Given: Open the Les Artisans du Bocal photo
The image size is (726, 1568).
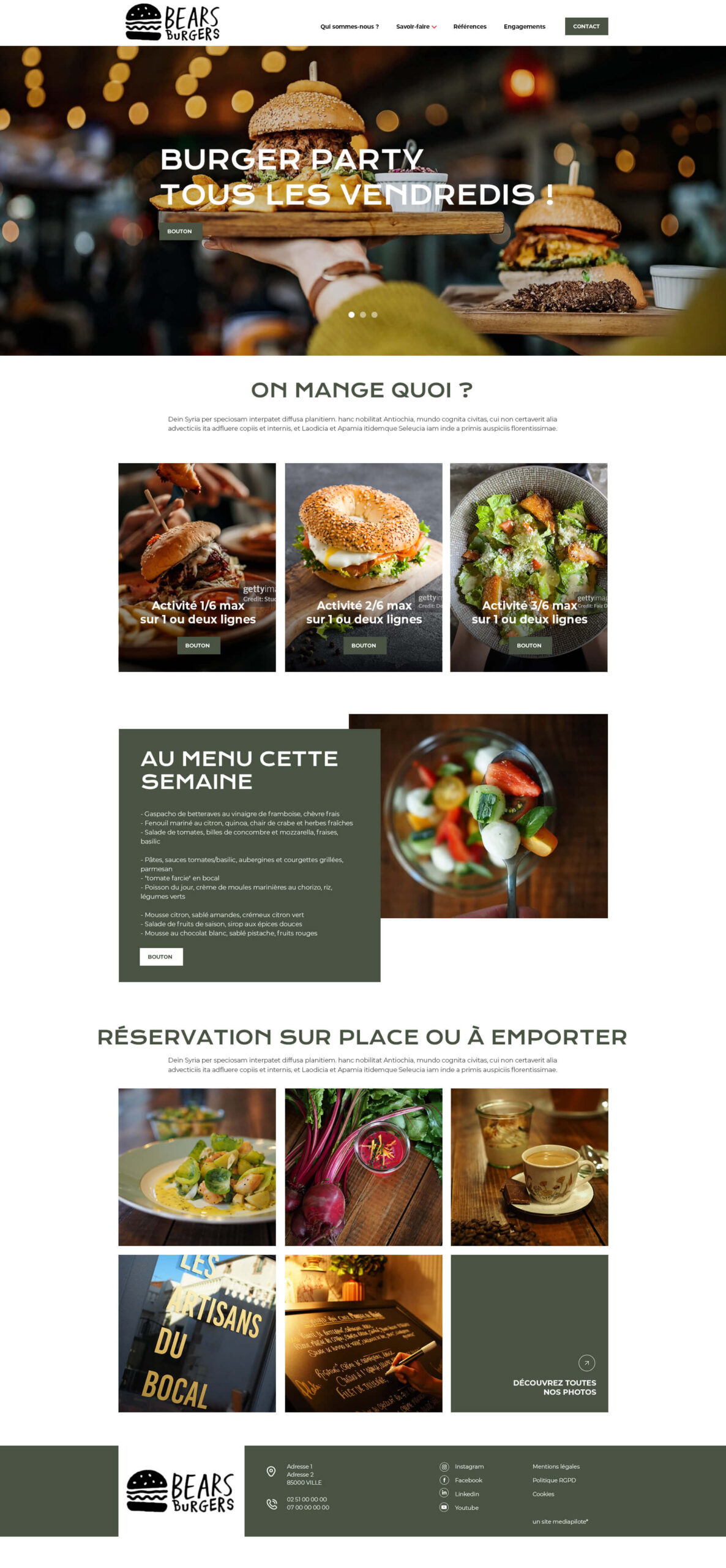Looking at the screenshot, I should (x=197, y=1333).
